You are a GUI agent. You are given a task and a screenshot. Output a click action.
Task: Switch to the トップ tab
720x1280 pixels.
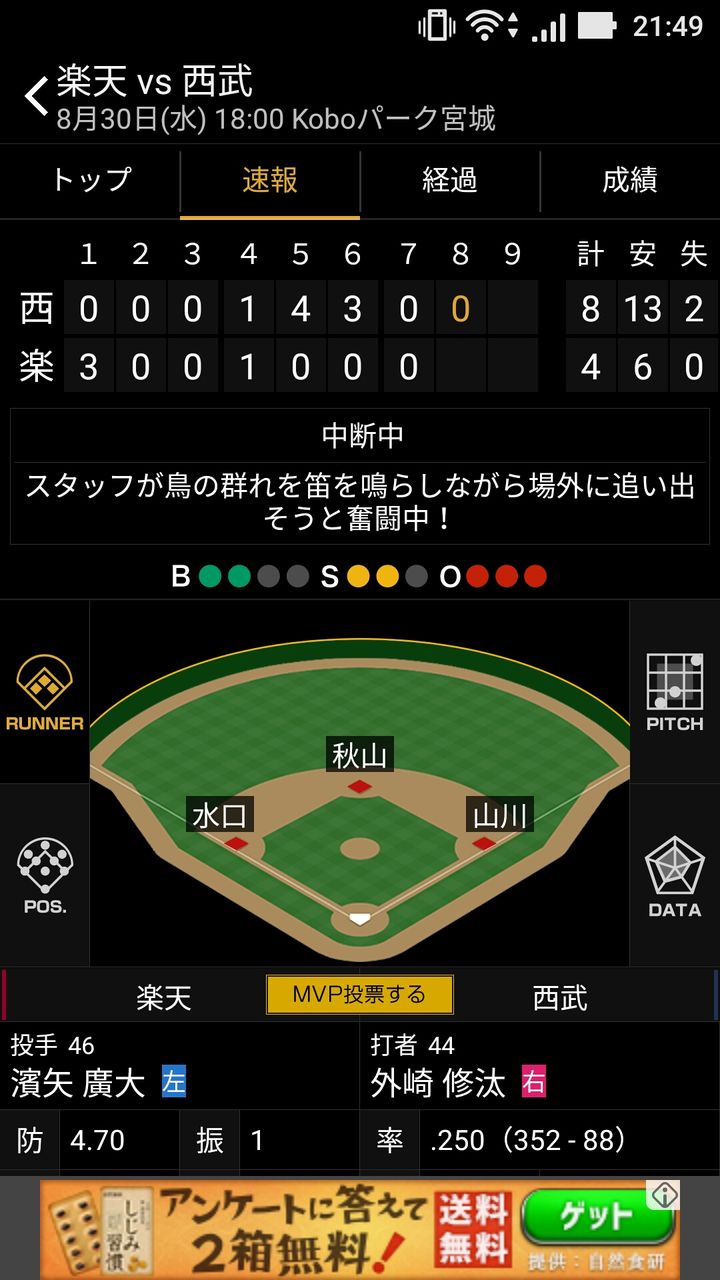90,181
